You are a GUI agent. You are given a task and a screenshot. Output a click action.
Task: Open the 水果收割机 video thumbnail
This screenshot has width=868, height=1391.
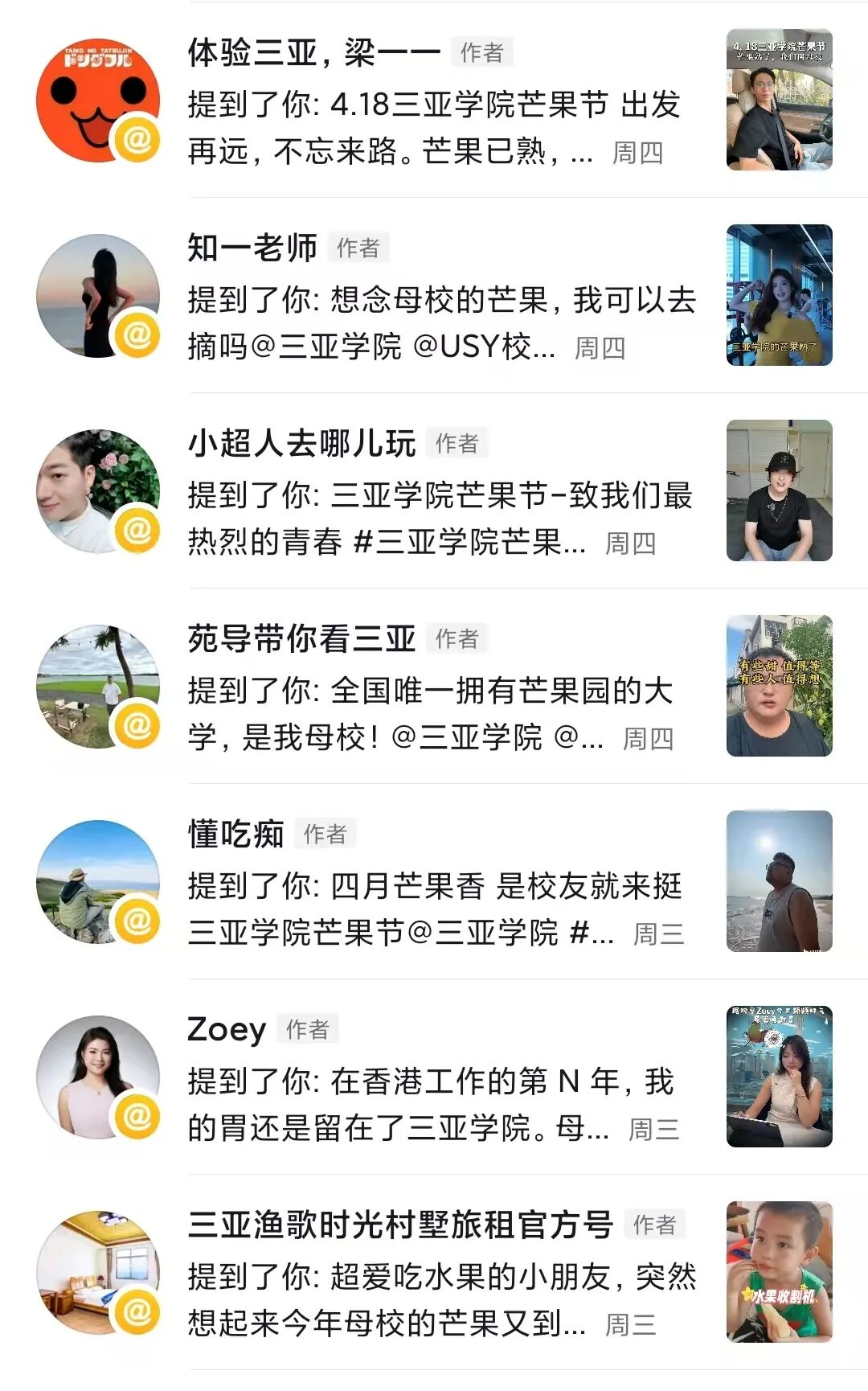pyautogui.click(x=779, y=1272)
